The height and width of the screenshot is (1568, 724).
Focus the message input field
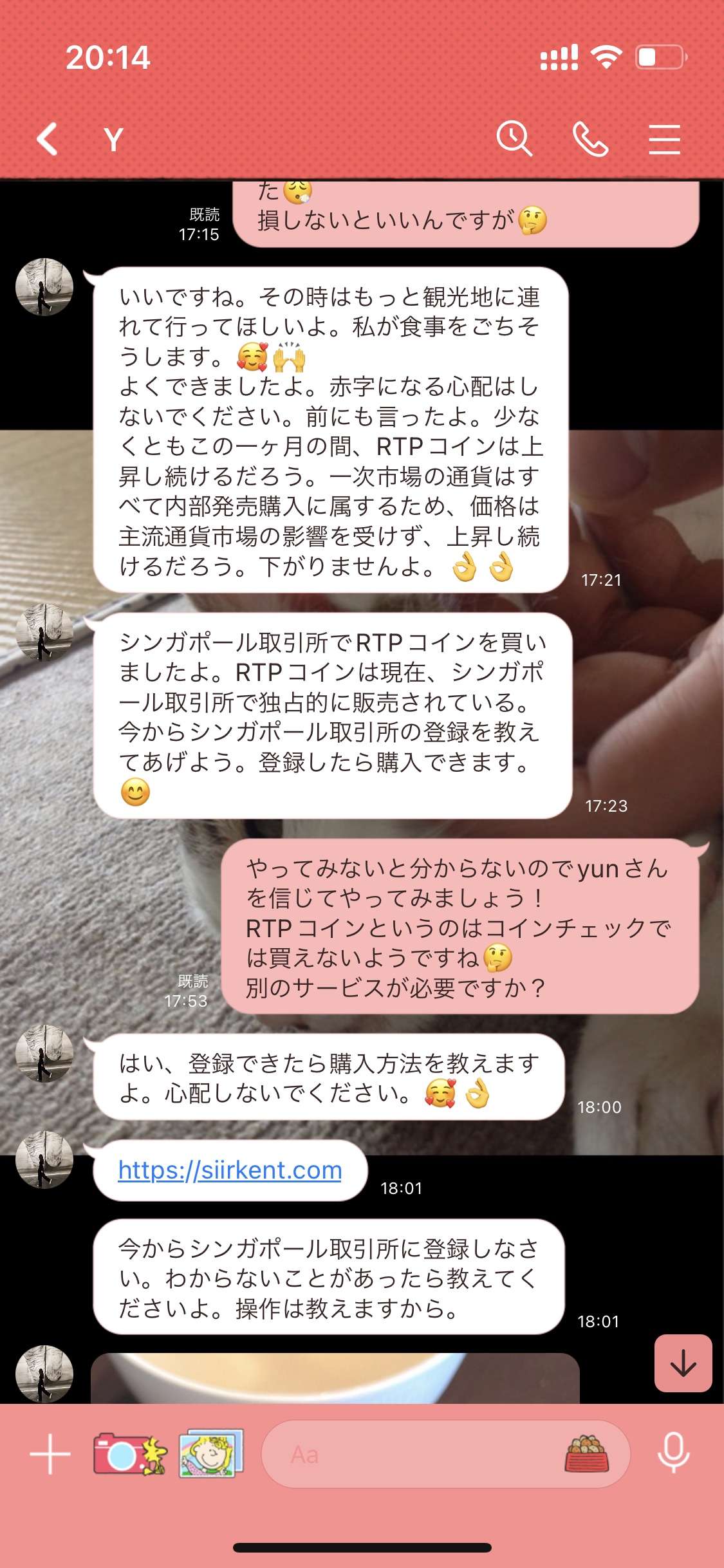[x=412, y=1454]
